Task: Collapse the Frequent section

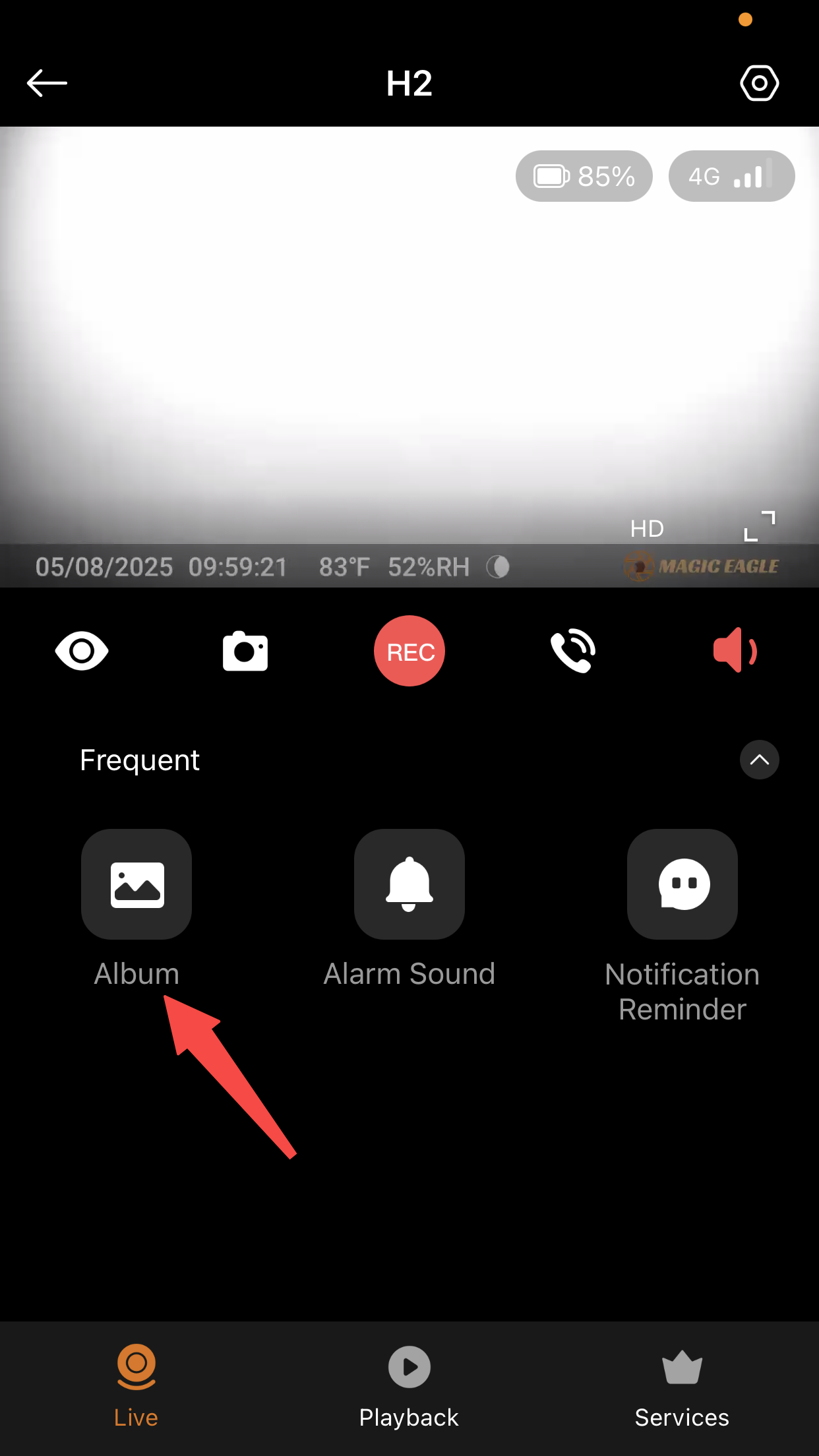Action: (759, 760)
